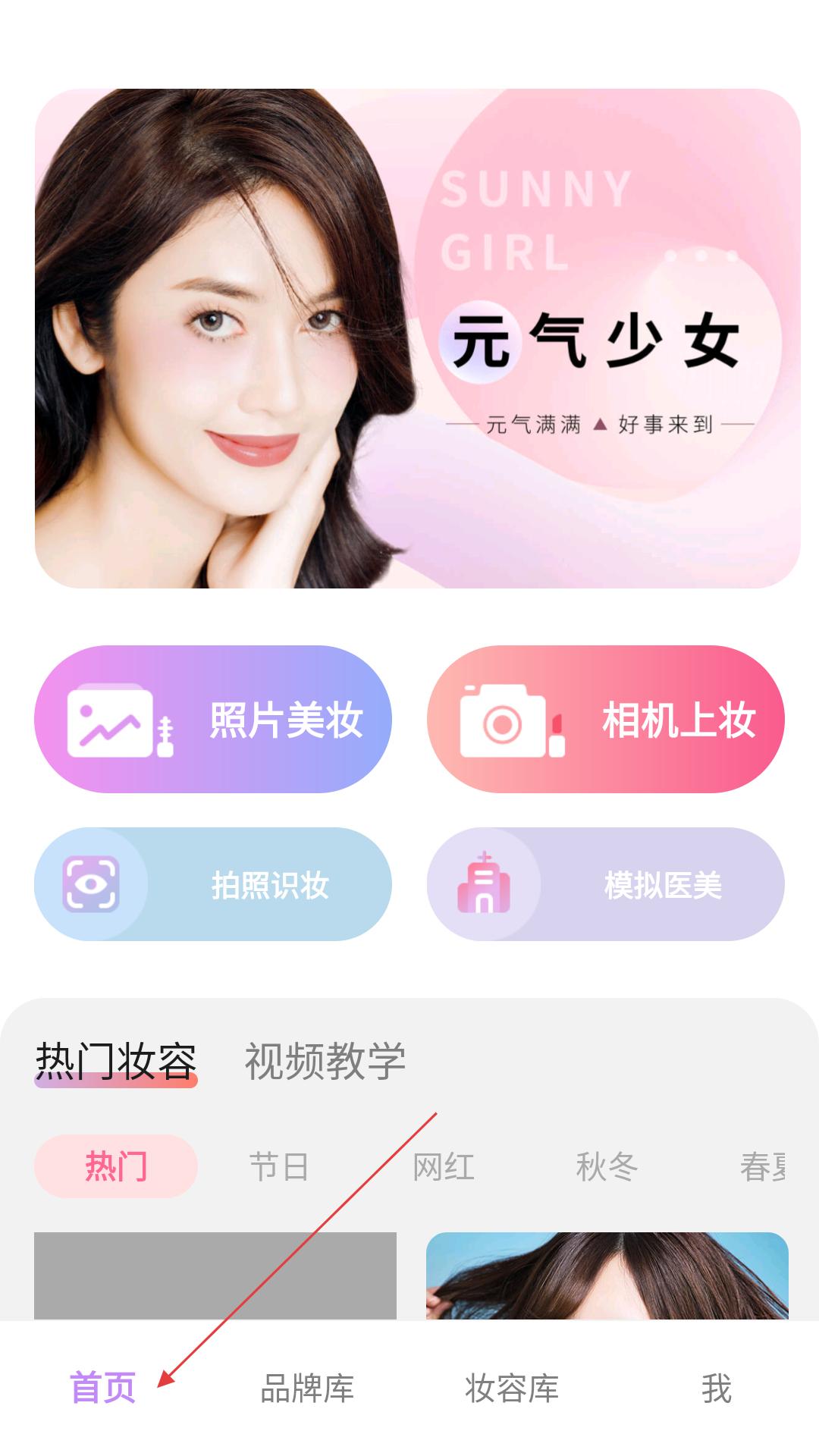Viewport: 819px width, 1456px height.
Task: Launch 相机上妆 camera makeup
Action: (x=605, y=719)
